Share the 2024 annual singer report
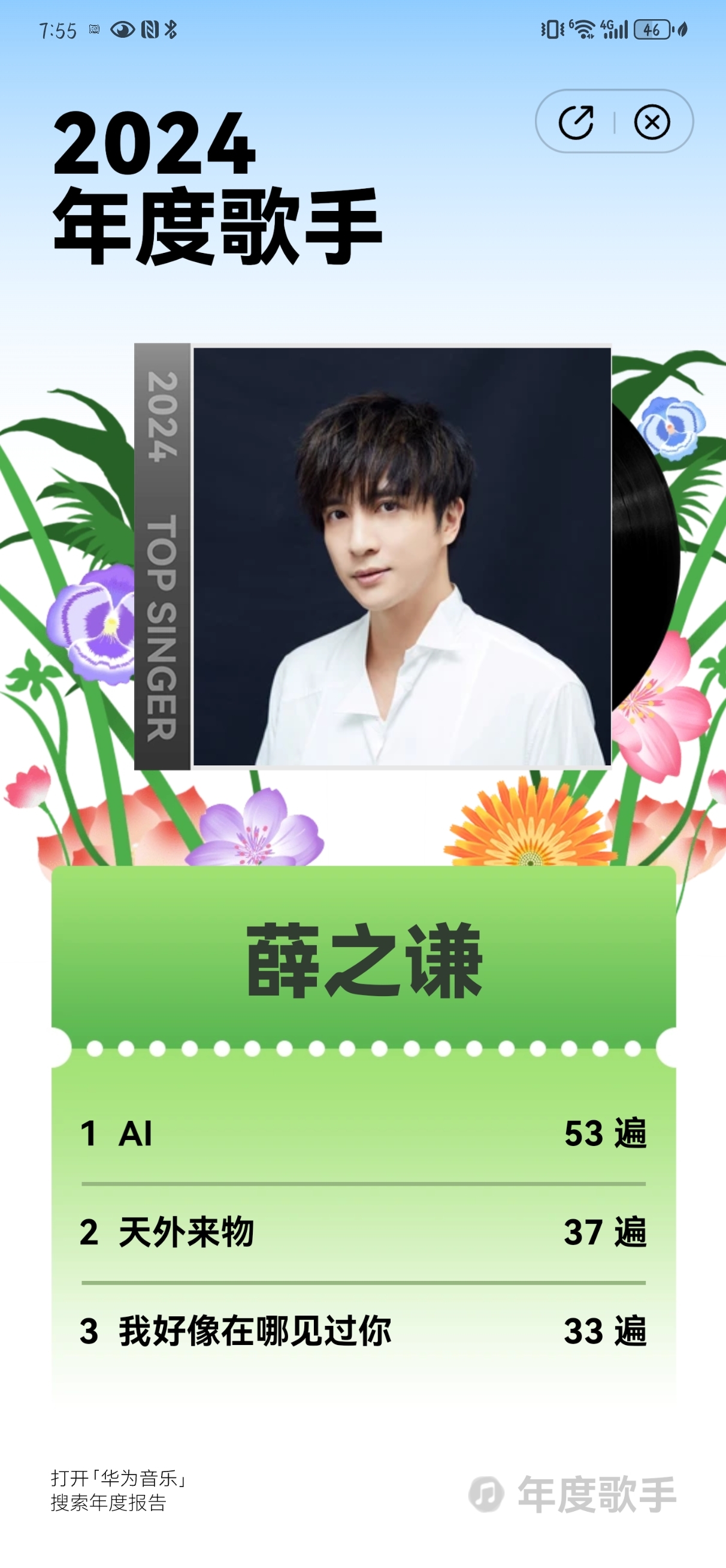726x1568 pixels. click(x=576, y=122)
